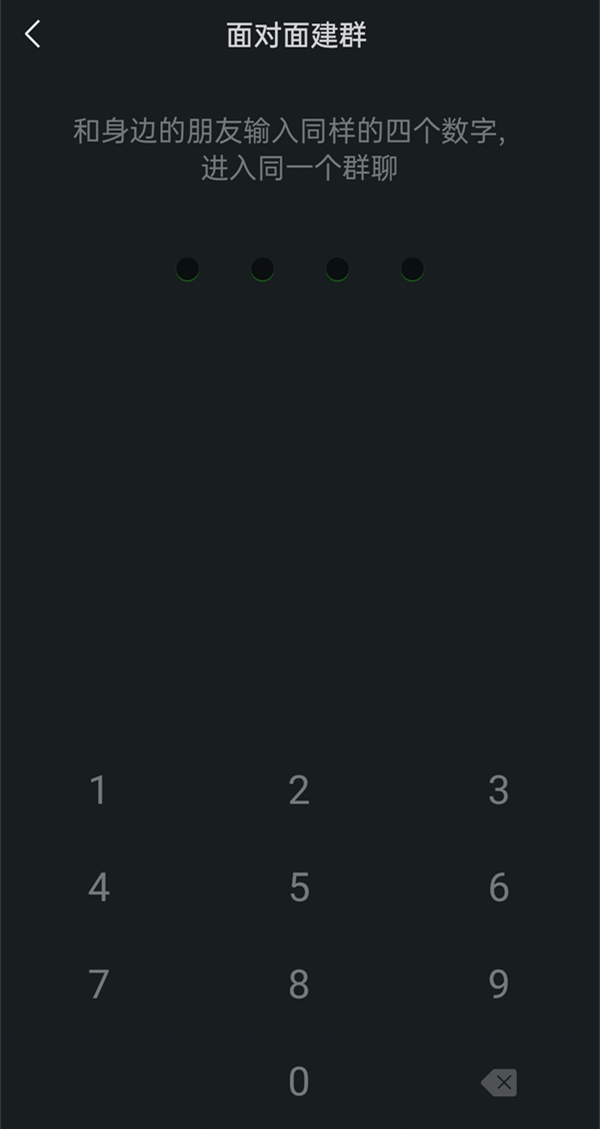Screen dimensions: 600x1129
Task: Delete the last digit with backspace
Action: click(498, 1082)
